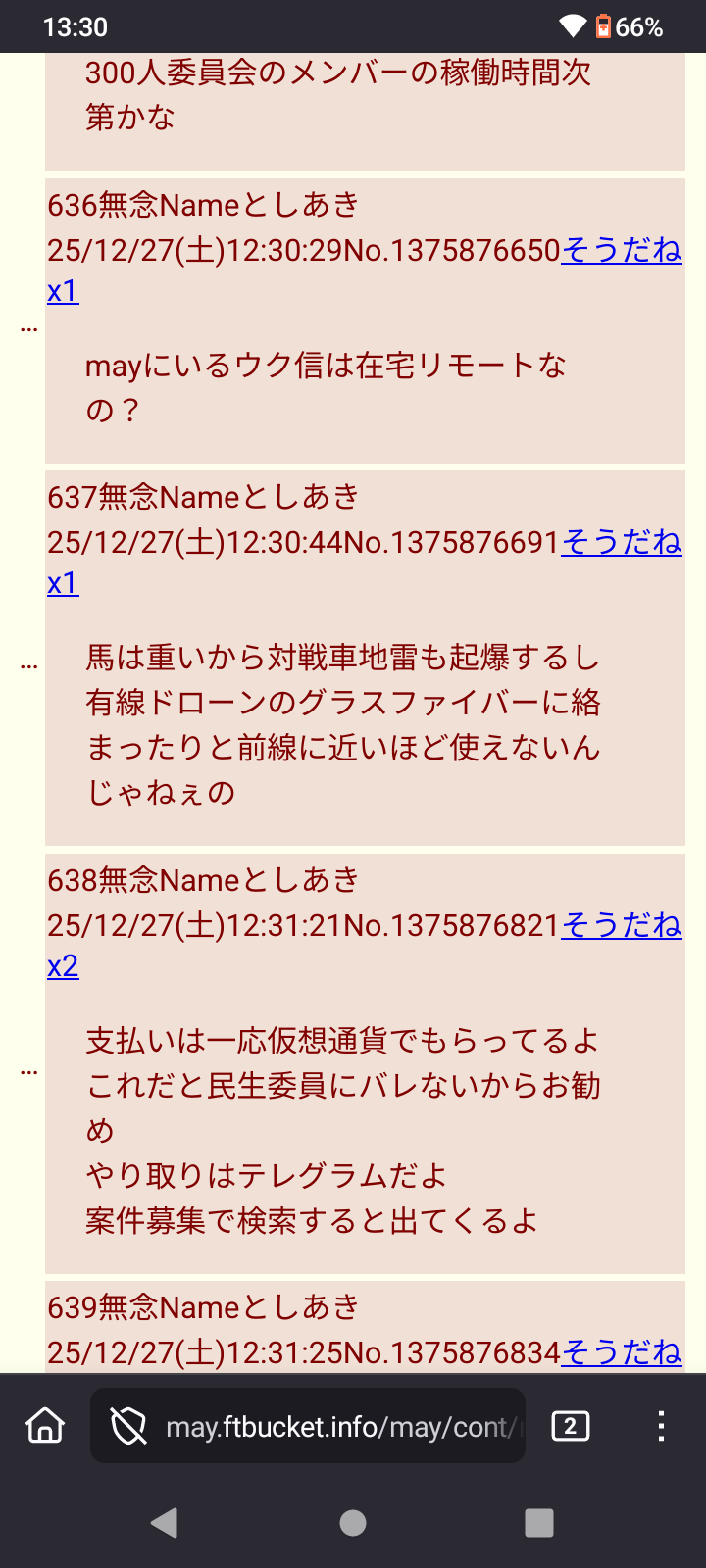The width and height of the screenshot is (706, 1568).
Task: Go to the browser home page
Action: [x=45, y=1426]
